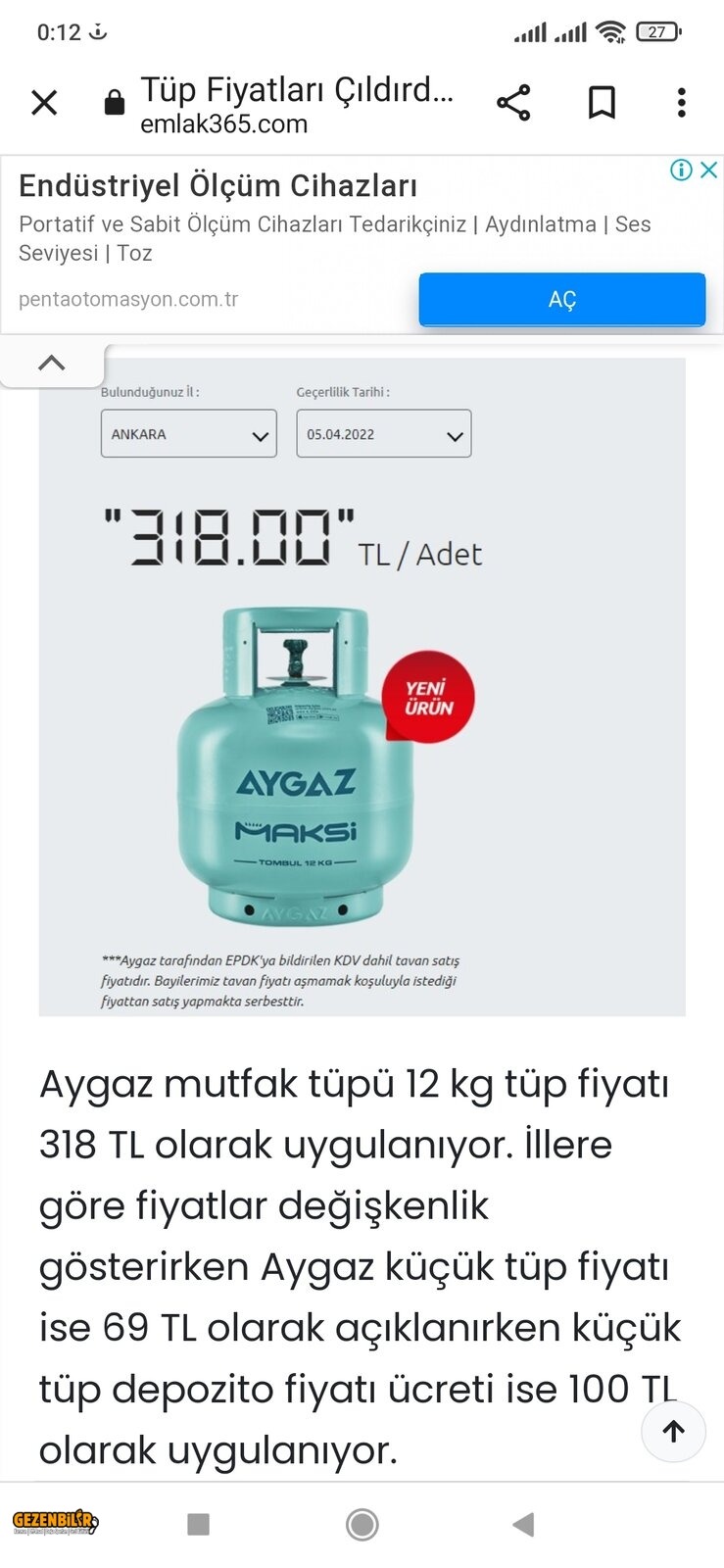Collapse the ad banner with the chevron
This screenshot has height=1568, width=724.
(51, 363)
